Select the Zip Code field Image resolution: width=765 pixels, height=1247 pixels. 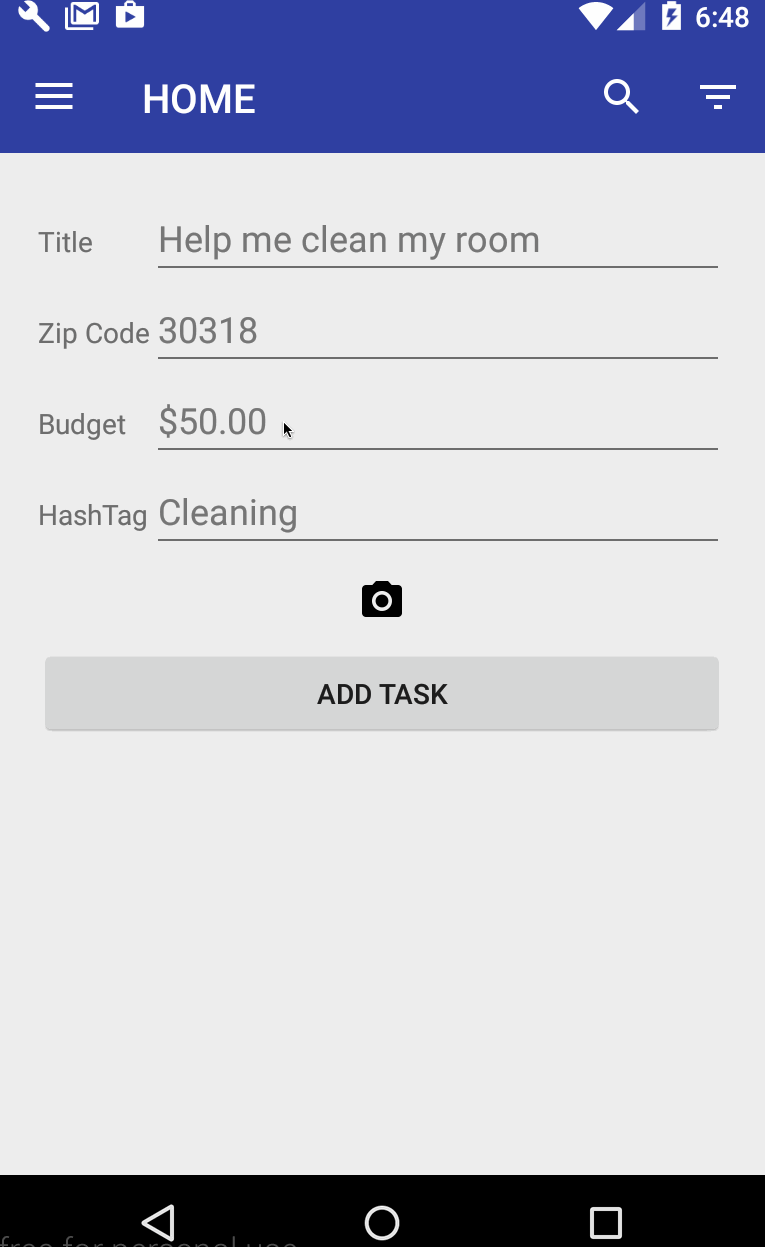(437, 332)
